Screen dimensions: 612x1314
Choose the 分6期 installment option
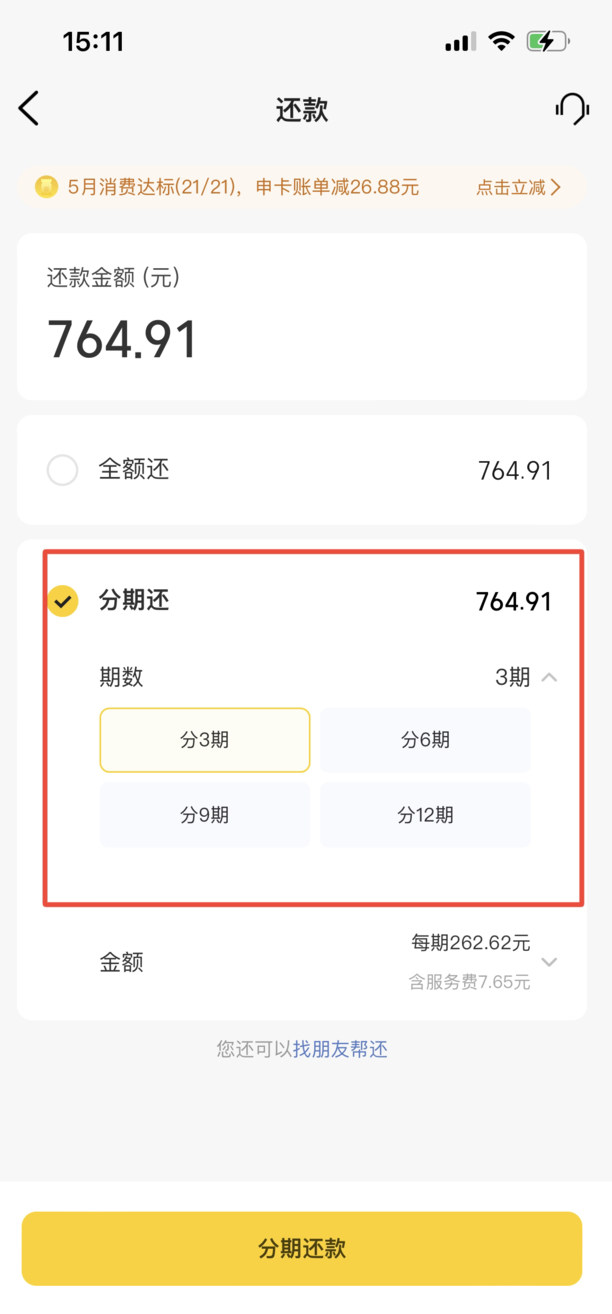pyautogui.click(x=425, y=740)
